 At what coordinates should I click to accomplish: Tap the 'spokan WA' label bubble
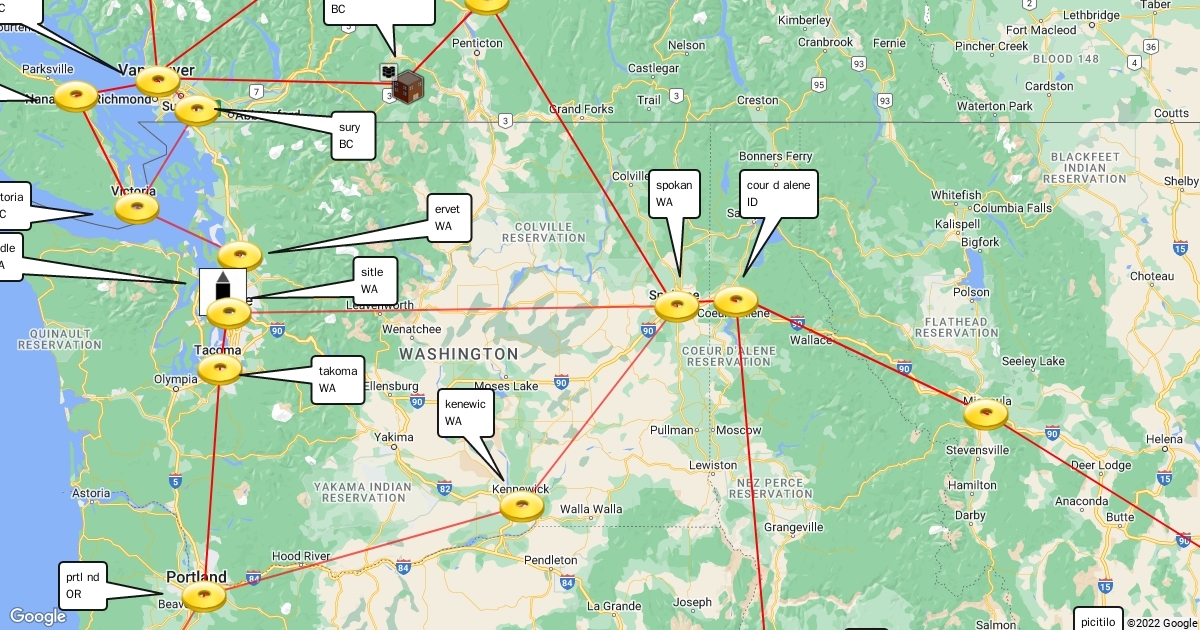point(675,193)
